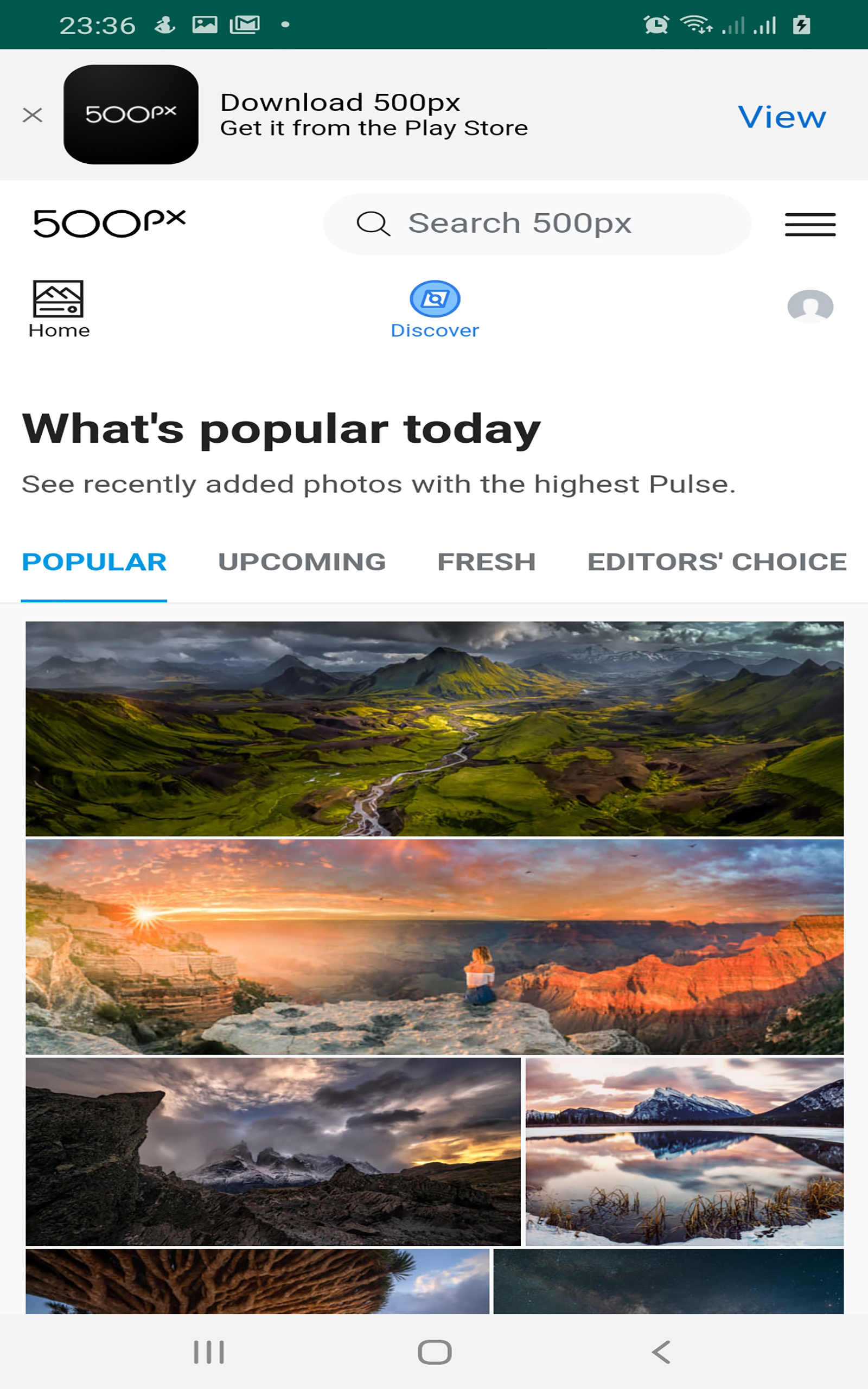Image resolution: width=868 pixels, height=1389 pixels.
Task: Tap View to open Play Store
Action: [781, 117]
